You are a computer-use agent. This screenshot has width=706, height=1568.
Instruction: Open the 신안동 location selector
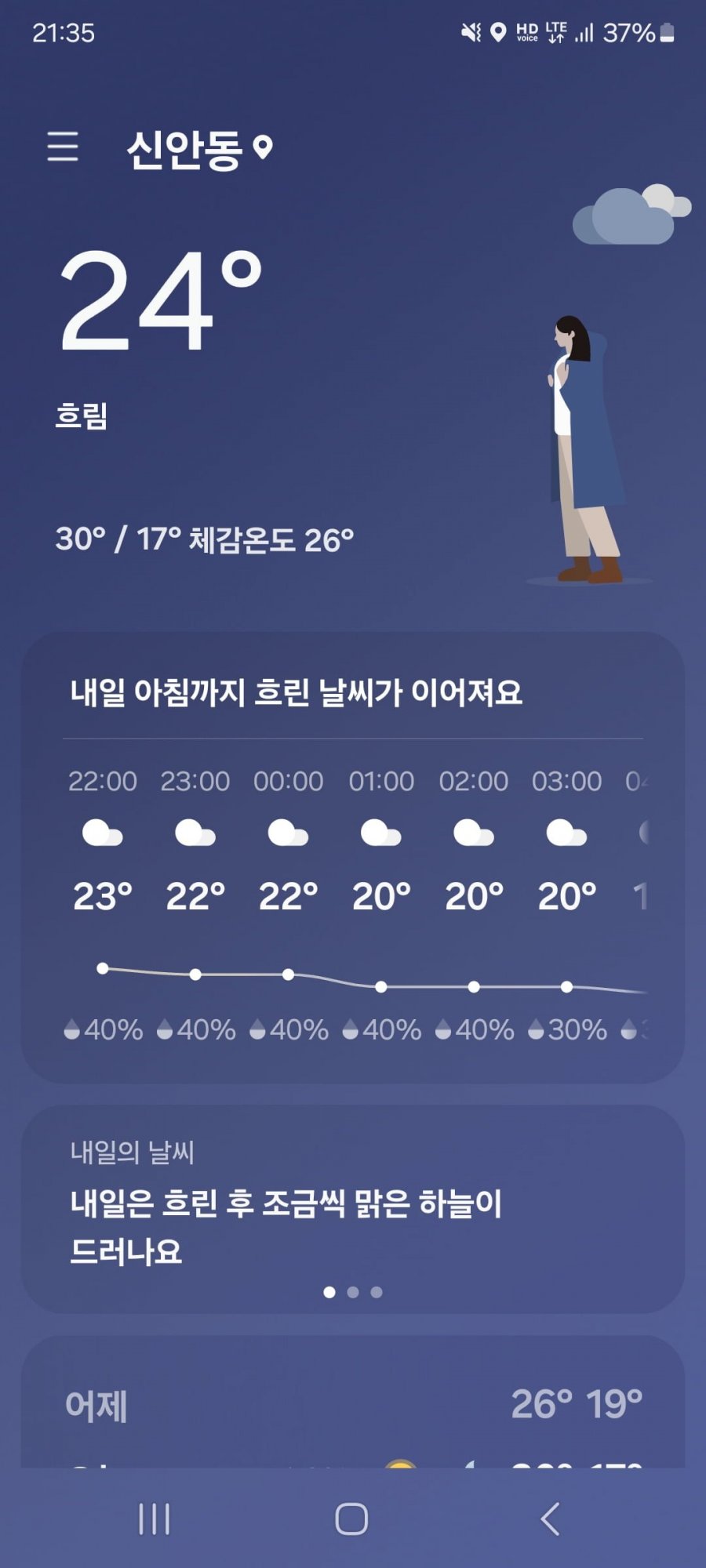tap(198, 149)
